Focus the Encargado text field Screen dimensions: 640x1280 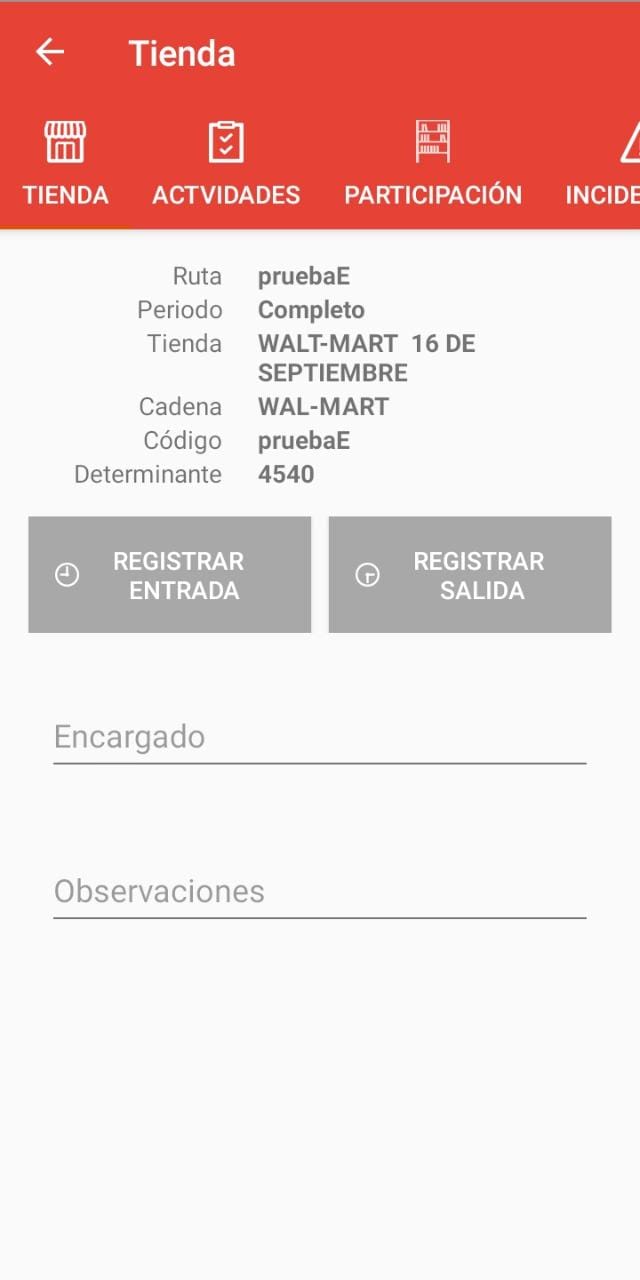click(x=320, y=738)
